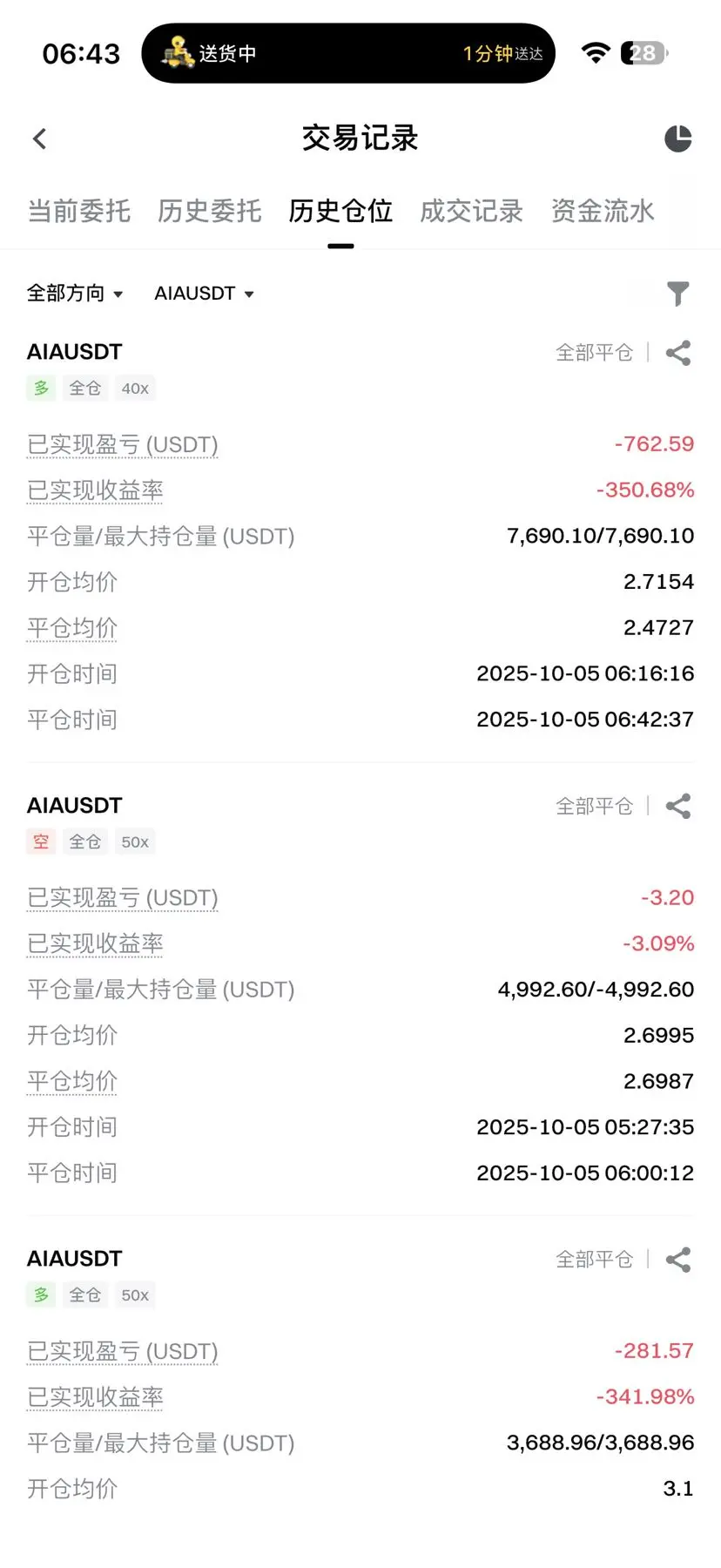
Task: Share the 50x short AIAUSDT position
Action: tap(677, 807)
